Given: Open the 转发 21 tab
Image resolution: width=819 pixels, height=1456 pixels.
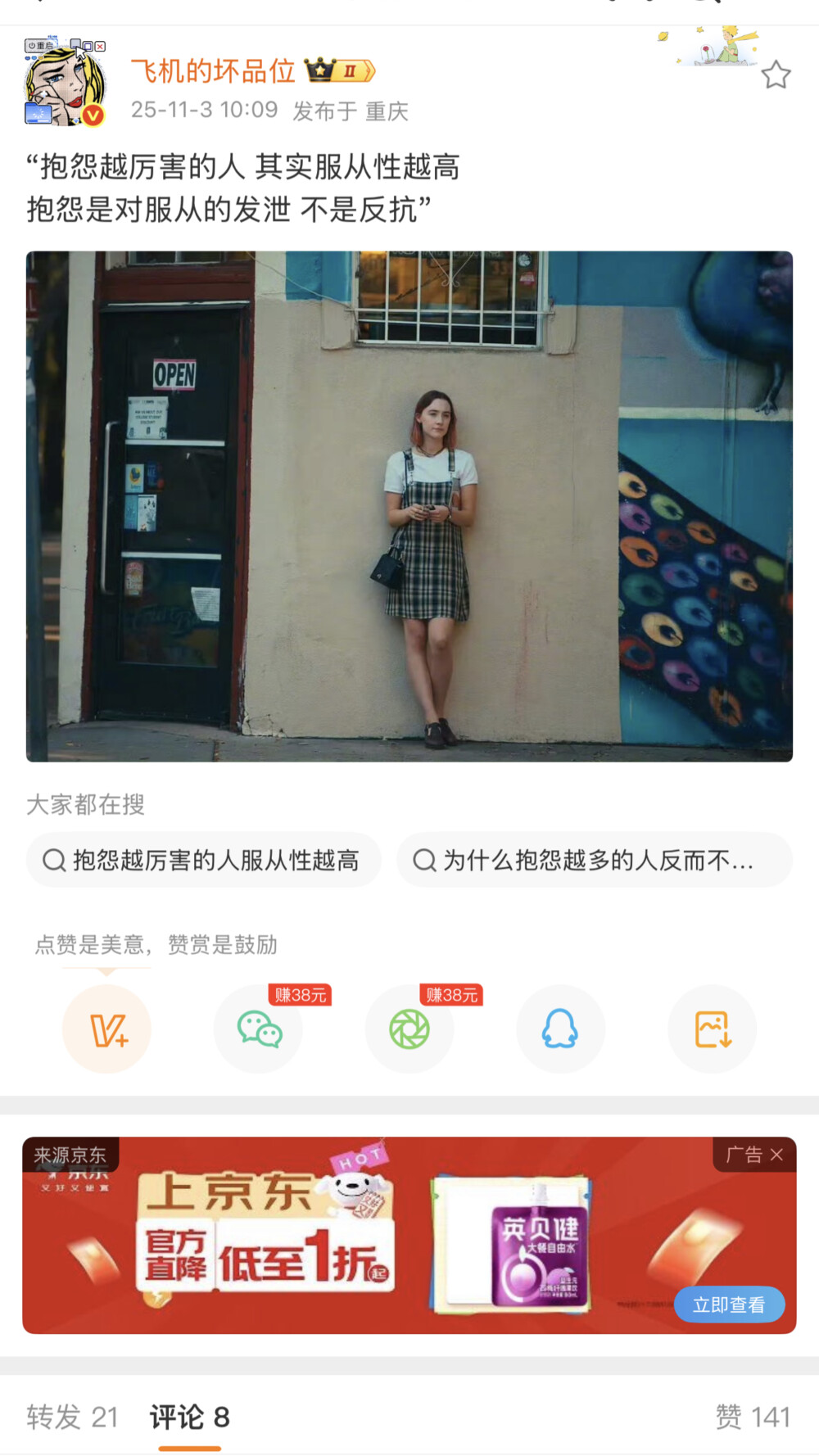Looking at the screenshot, I should pyautogui.click(x=72, y=1415).
